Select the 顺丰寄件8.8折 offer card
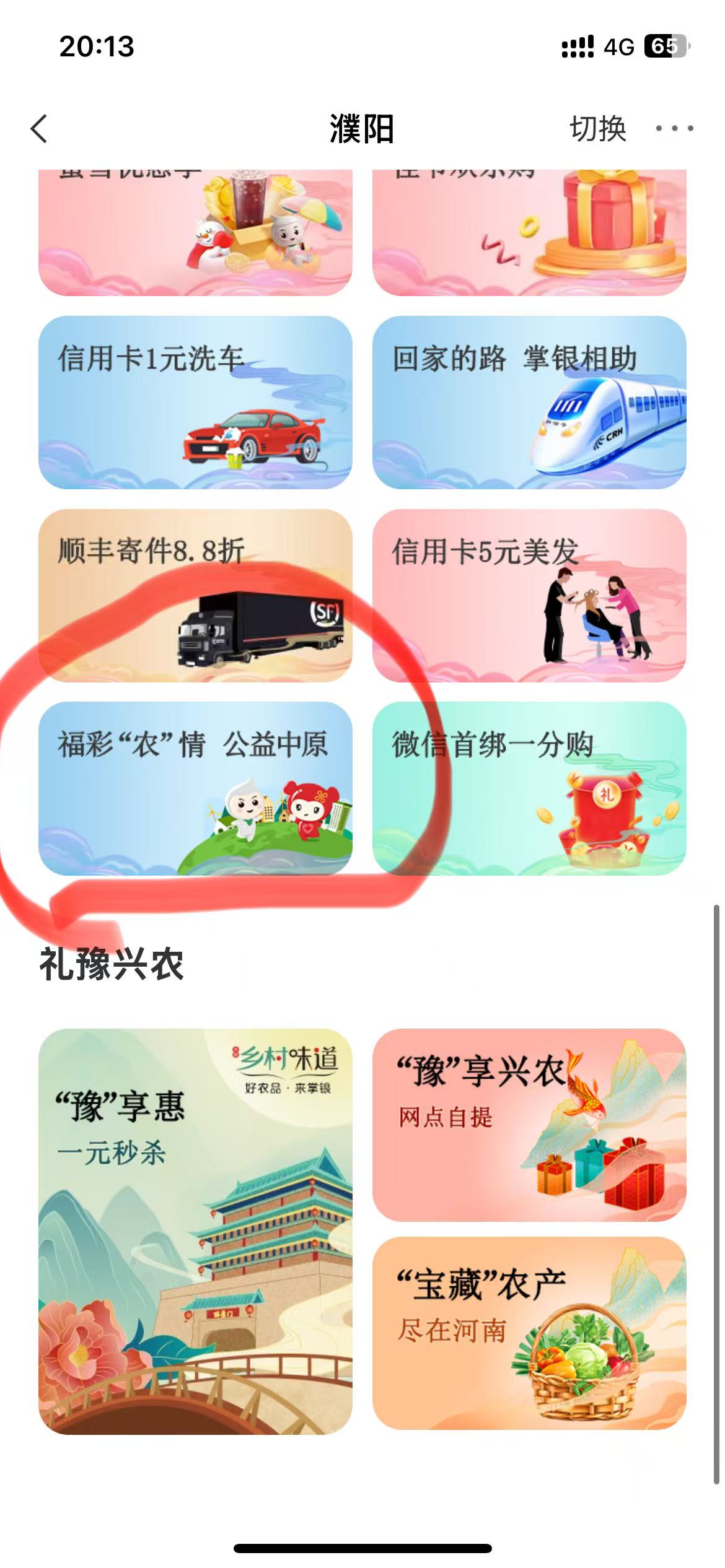The width and height of the screenshot is (725, 1568). pyautogui.click(x=195, y=595)
